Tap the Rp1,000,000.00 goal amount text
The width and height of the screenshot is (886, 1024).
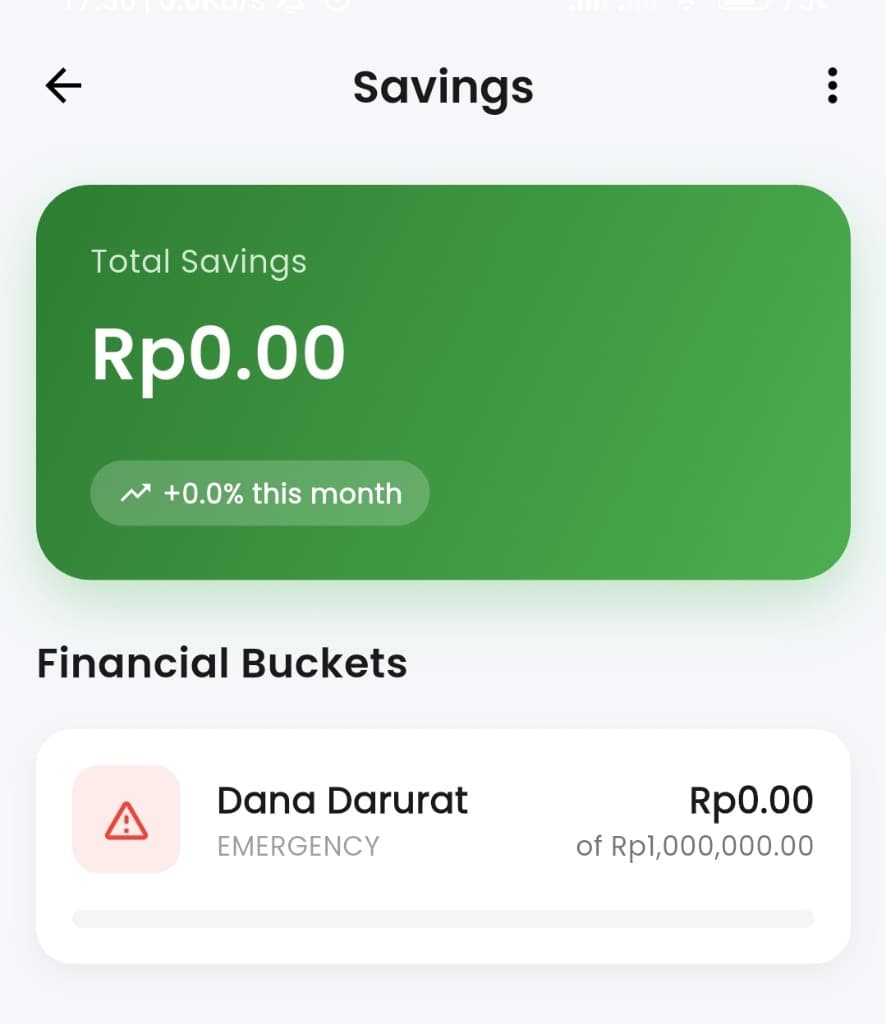pos(695,846)
